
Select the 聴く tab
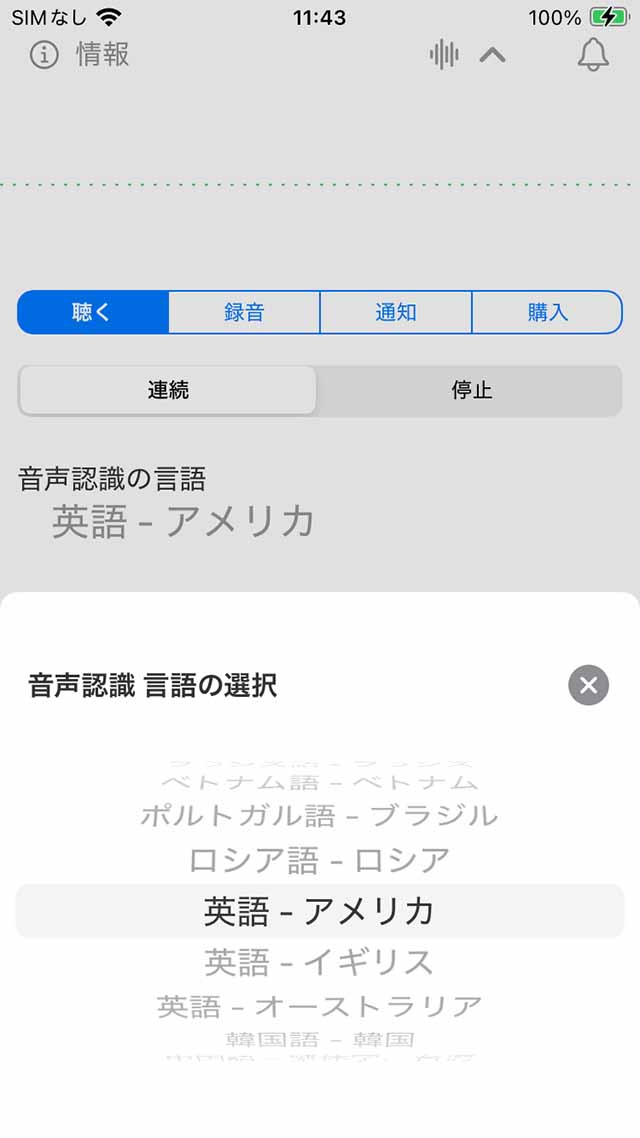tap(93, 312)
